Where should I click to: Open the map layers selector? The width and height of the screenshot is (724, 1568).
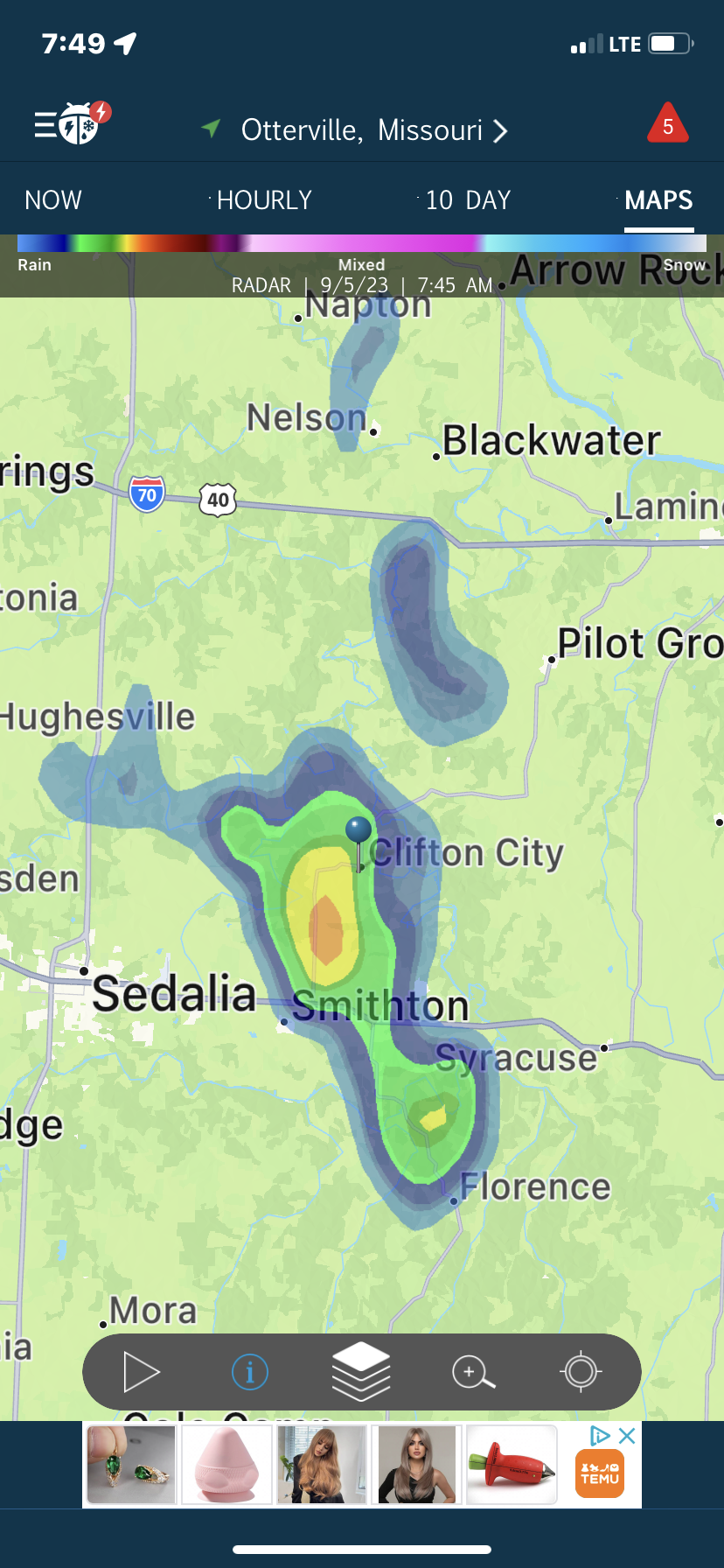click(361, 1371)
